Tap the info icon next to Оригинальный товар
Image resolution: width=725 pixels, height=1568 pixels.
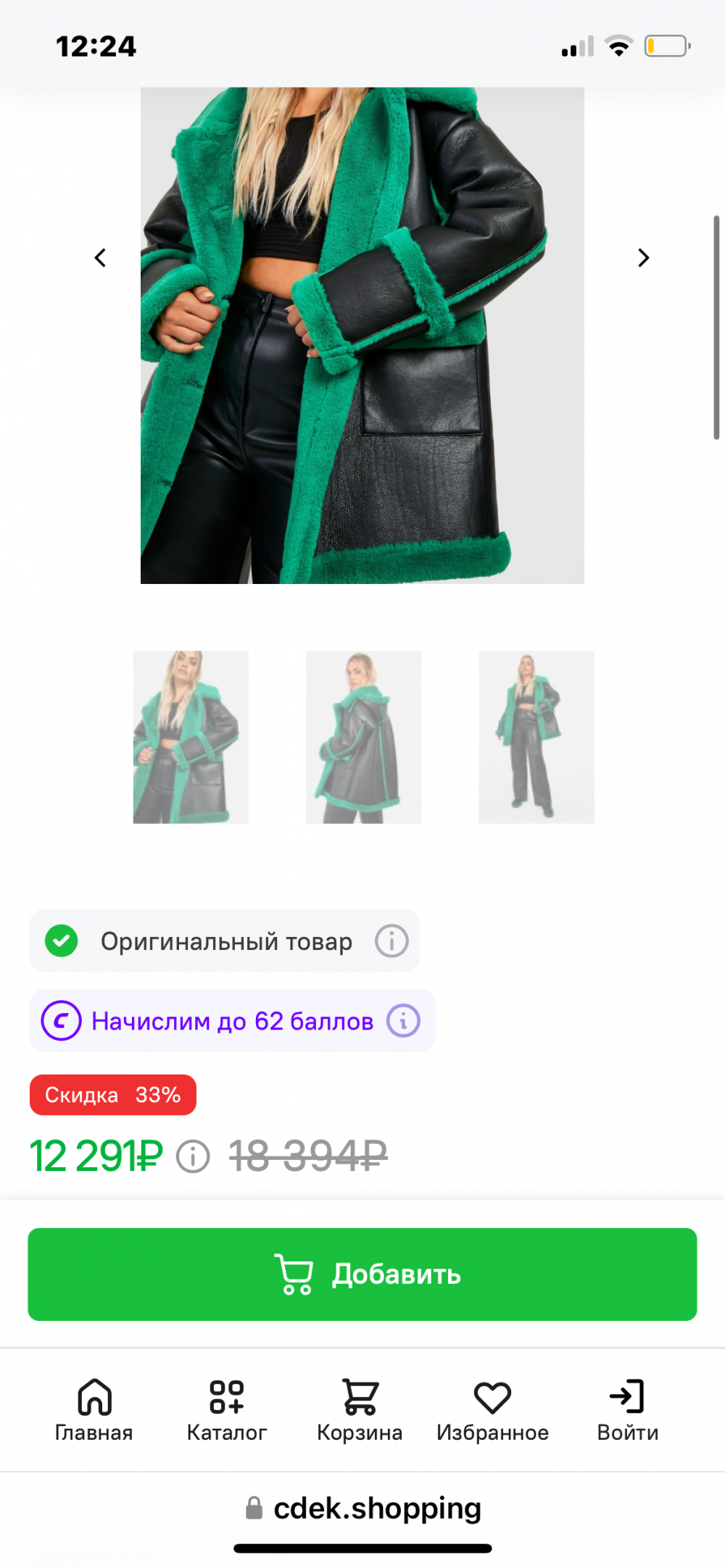[x=391, y=941]
